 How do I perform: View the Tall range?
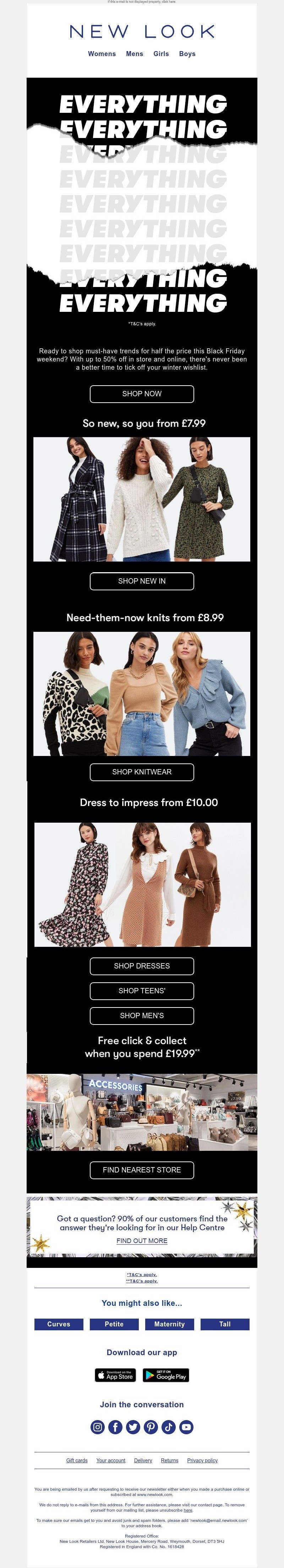tap(225, 1325)
